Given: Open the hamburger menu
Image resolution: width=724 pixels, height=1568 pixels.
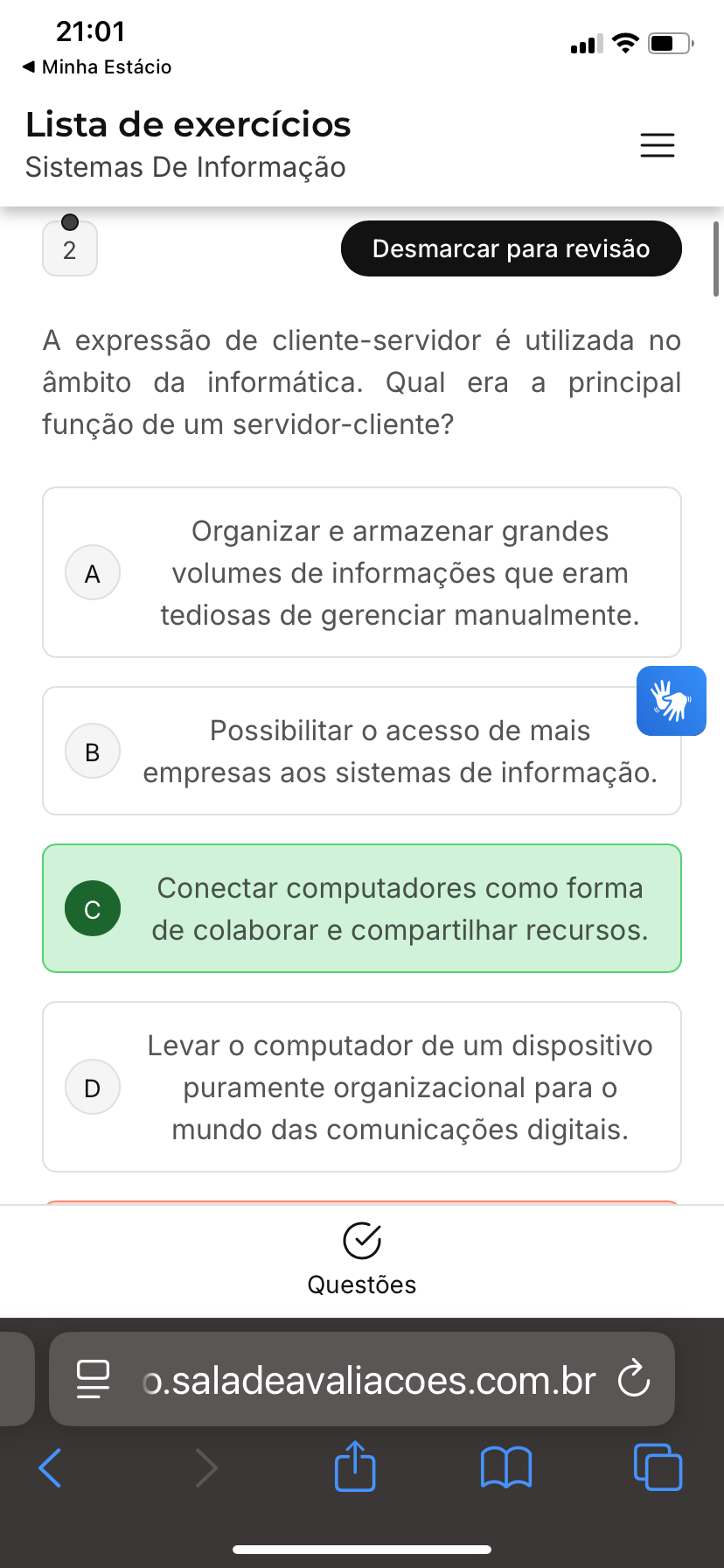Looking at the screenshot, I should pyautogui.click(x=657, y=145).
